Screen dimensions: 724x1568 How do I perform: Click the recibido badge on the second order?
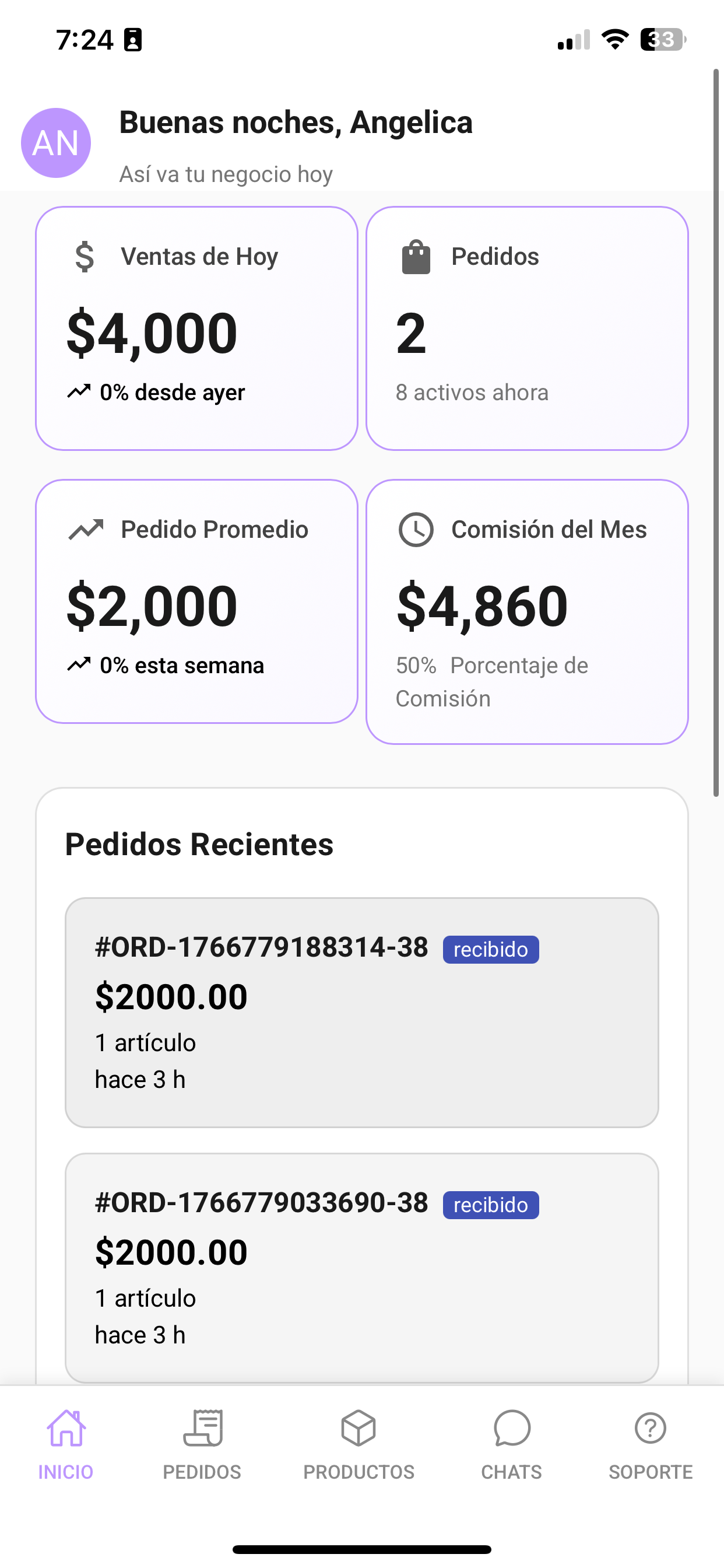pos(491,1205)
